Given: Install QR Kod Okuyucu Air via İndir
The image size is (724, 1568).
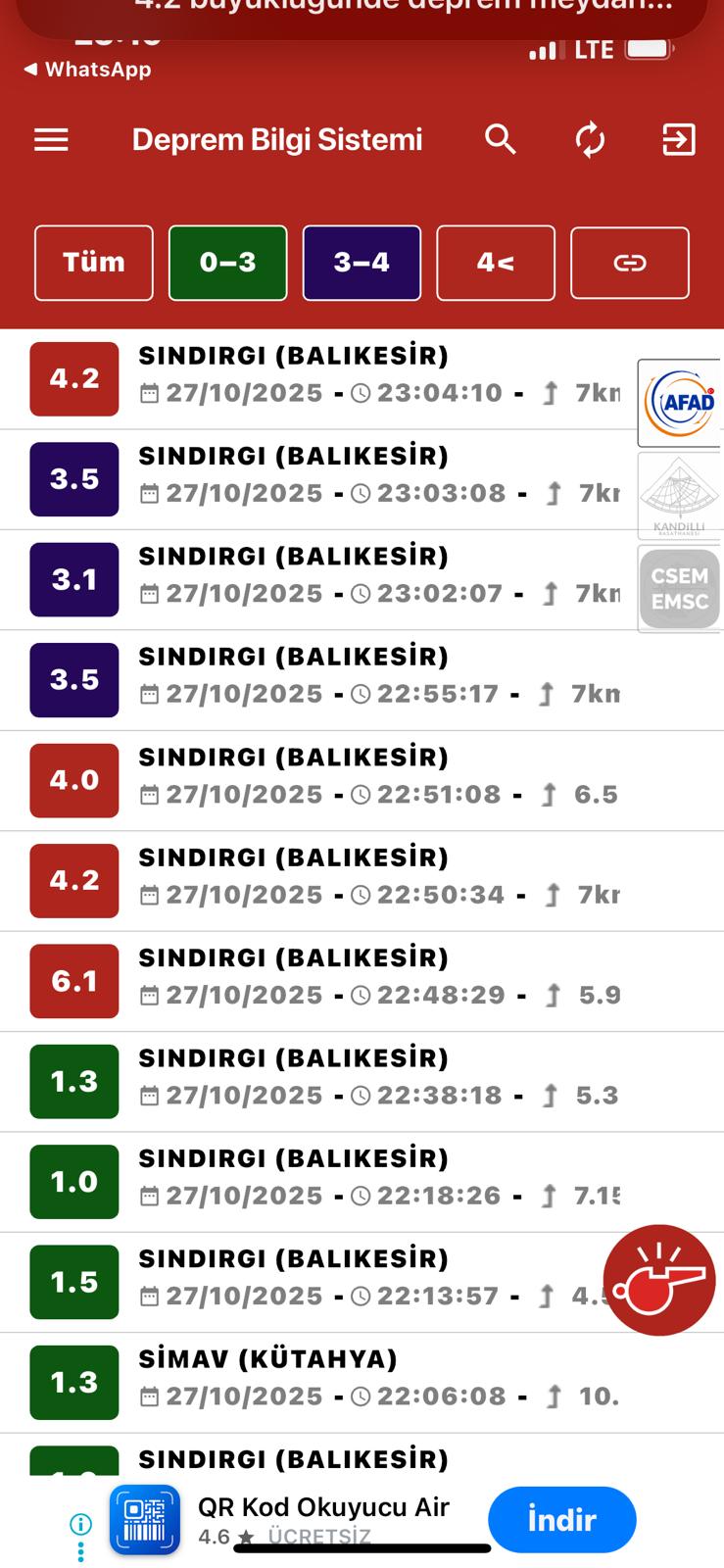Looking at the screenshot, I should point(561,1519).
